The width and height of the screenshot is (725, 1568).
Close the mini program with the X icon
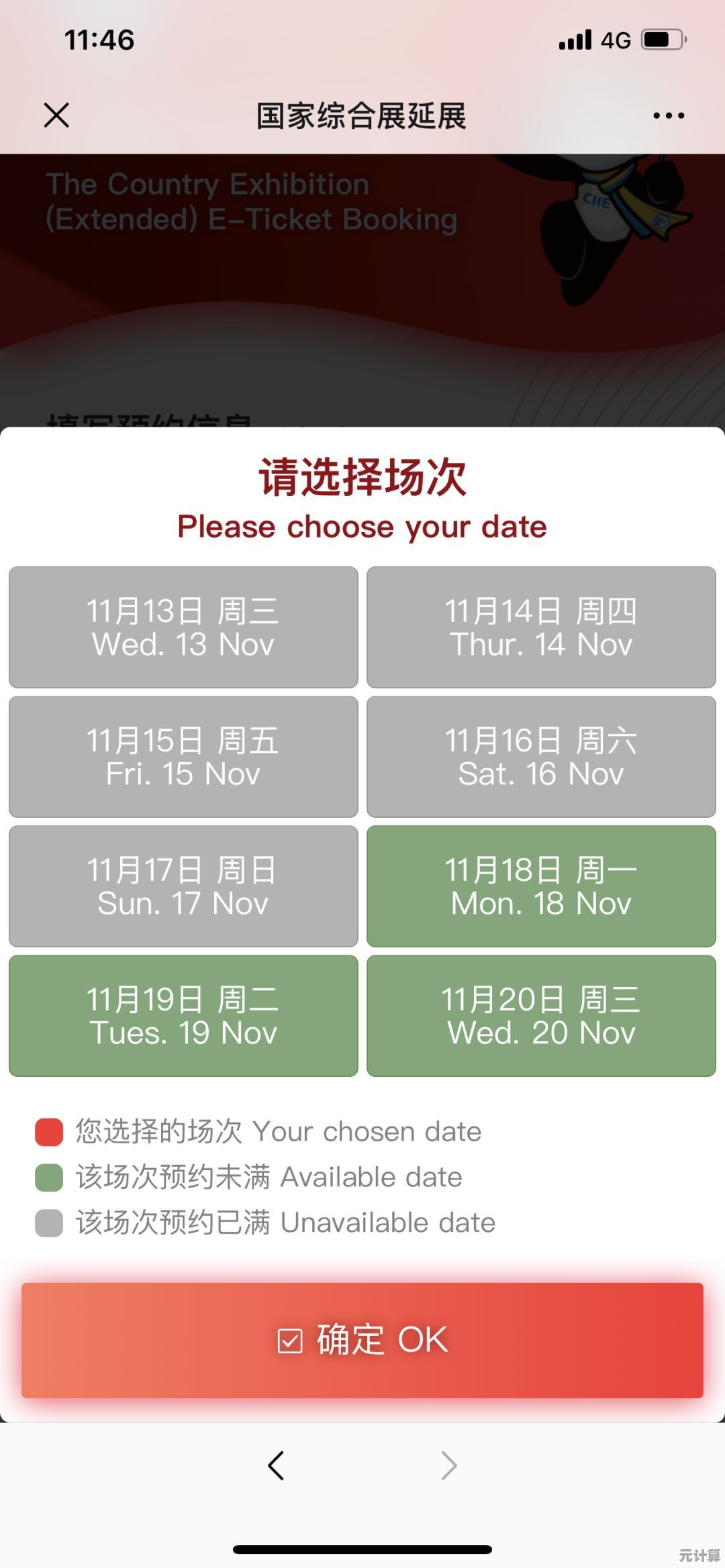[x=56, y=115]
